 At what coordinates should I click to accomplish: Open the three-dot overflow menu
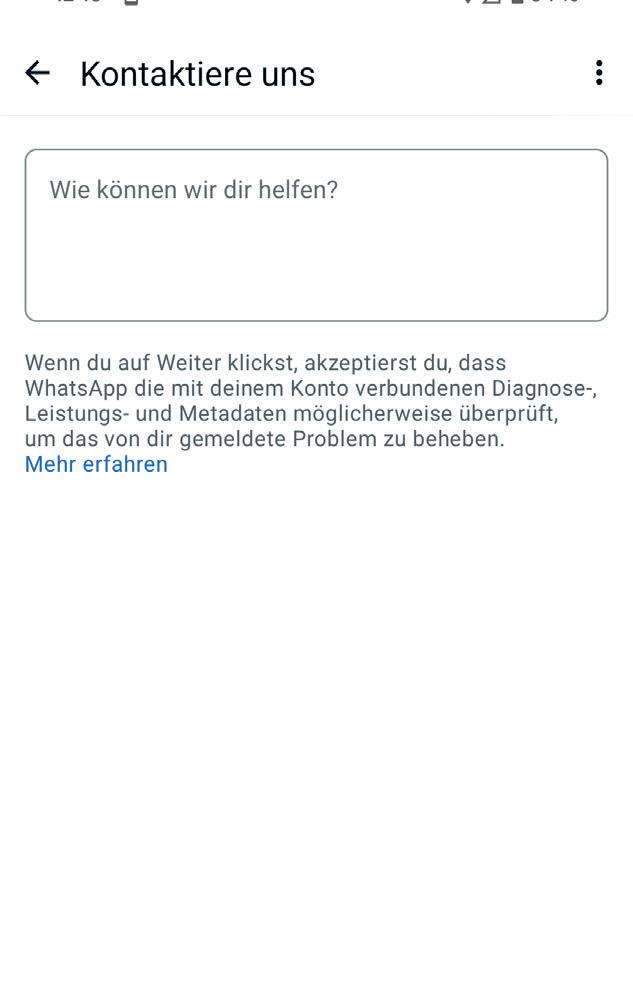click(x=598, y=73)
